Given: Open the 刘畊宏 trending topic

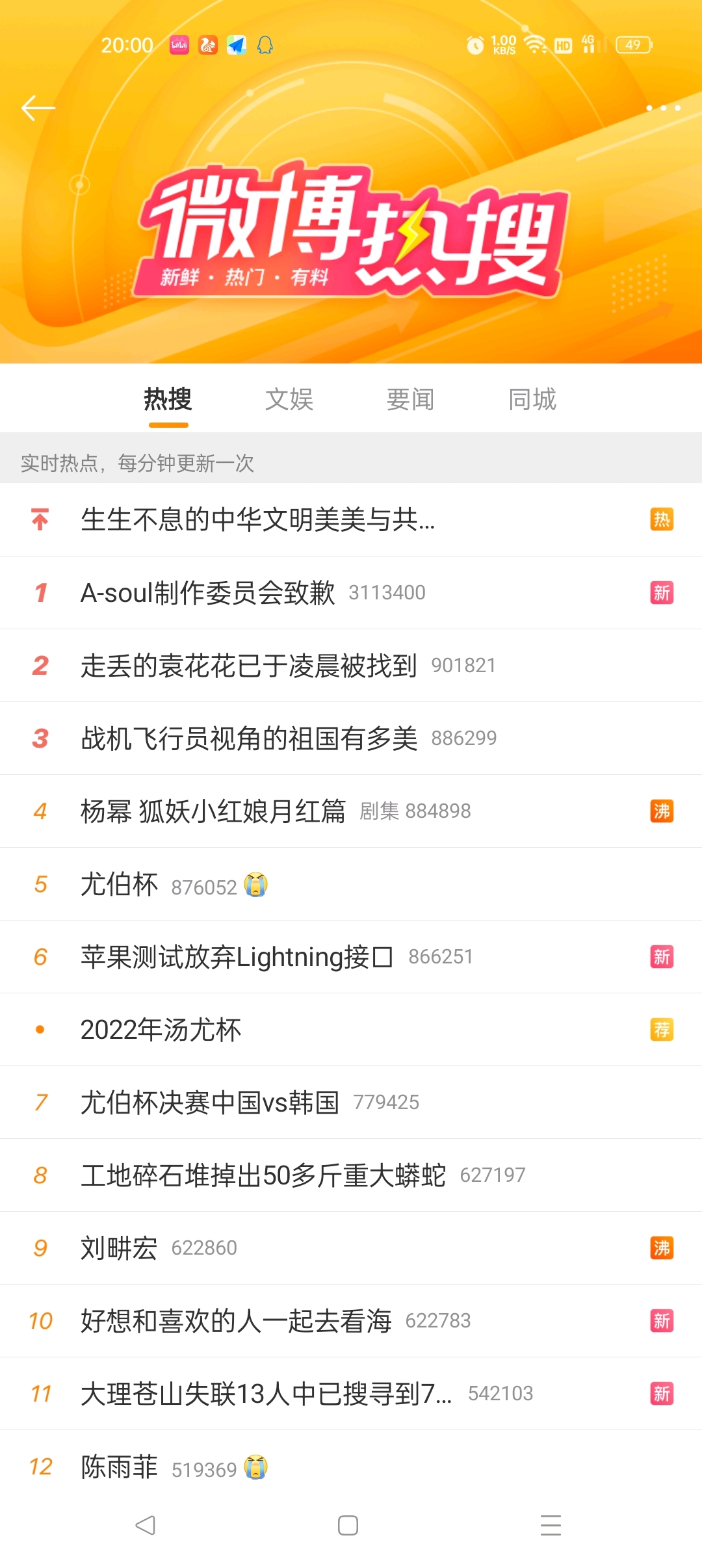Looking at the screenshot, I should [x=119, y=1248].
